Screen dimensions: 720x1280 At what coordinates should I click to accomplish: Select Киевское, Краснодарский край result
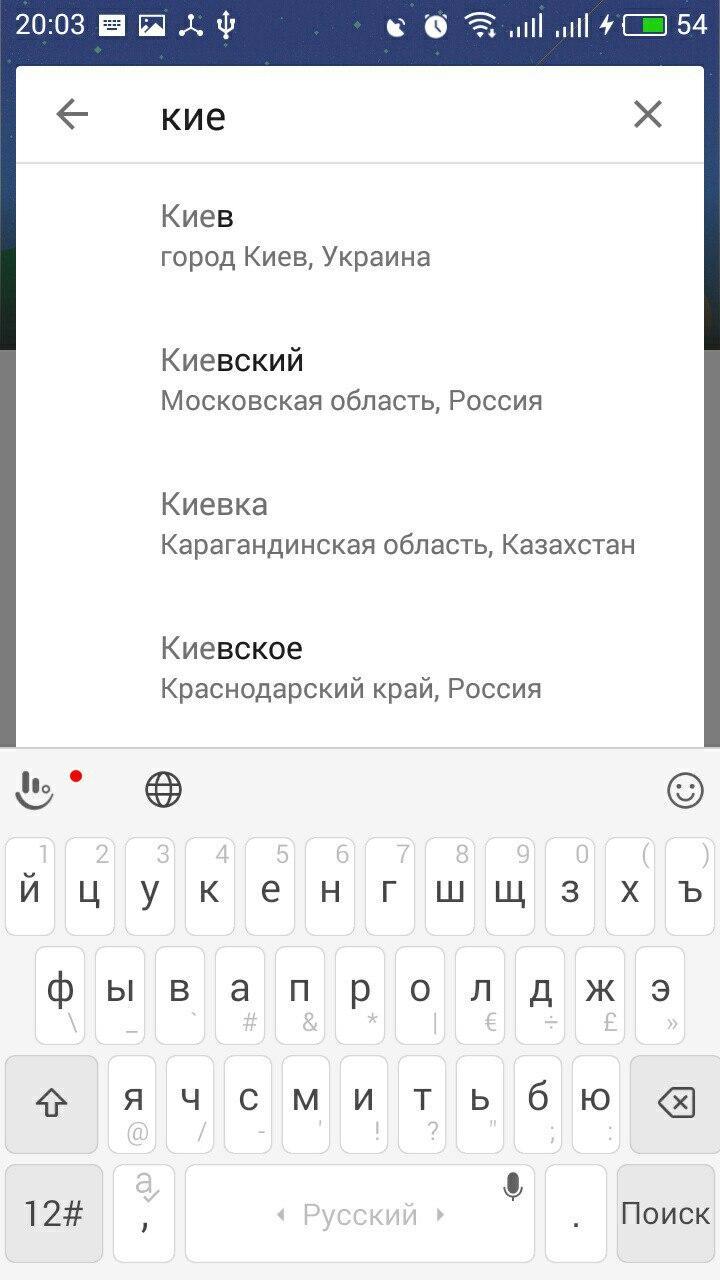(360, 668)
